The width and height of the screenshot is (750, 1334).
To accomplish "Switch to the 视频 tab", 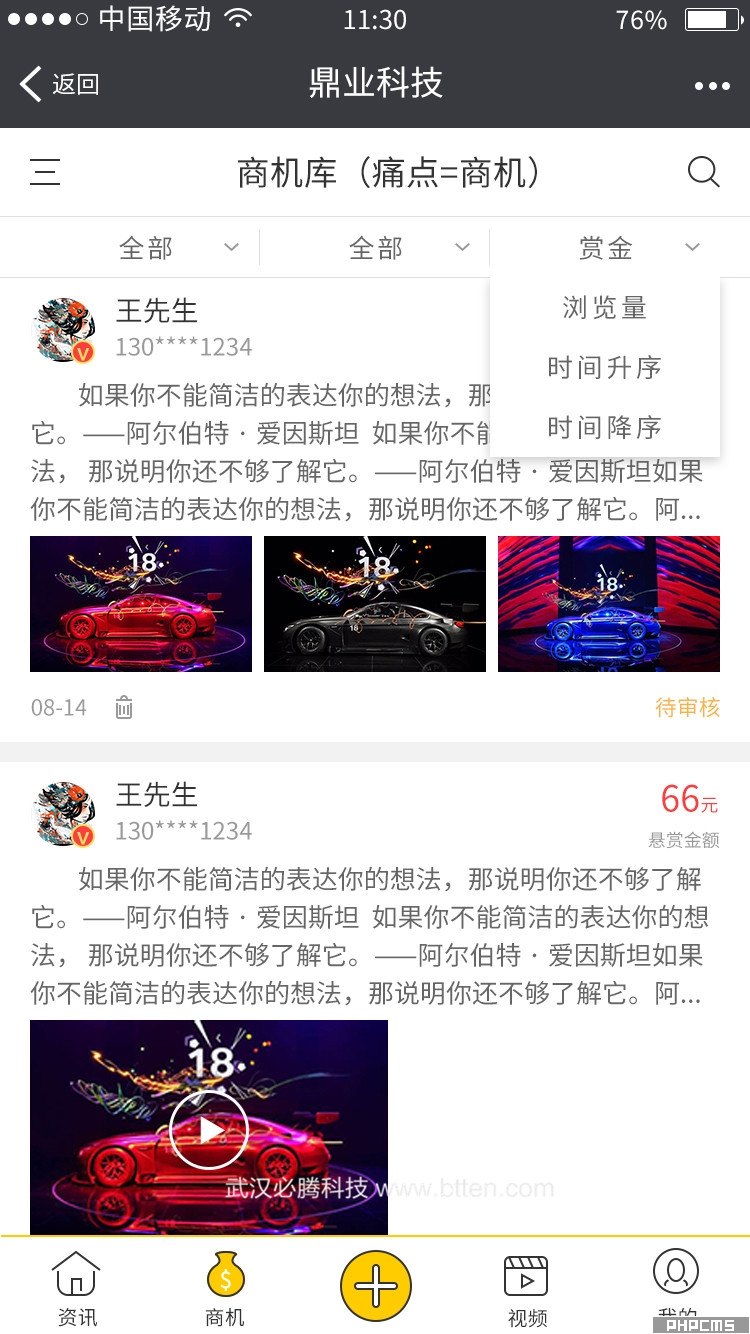I will 526,1288.
